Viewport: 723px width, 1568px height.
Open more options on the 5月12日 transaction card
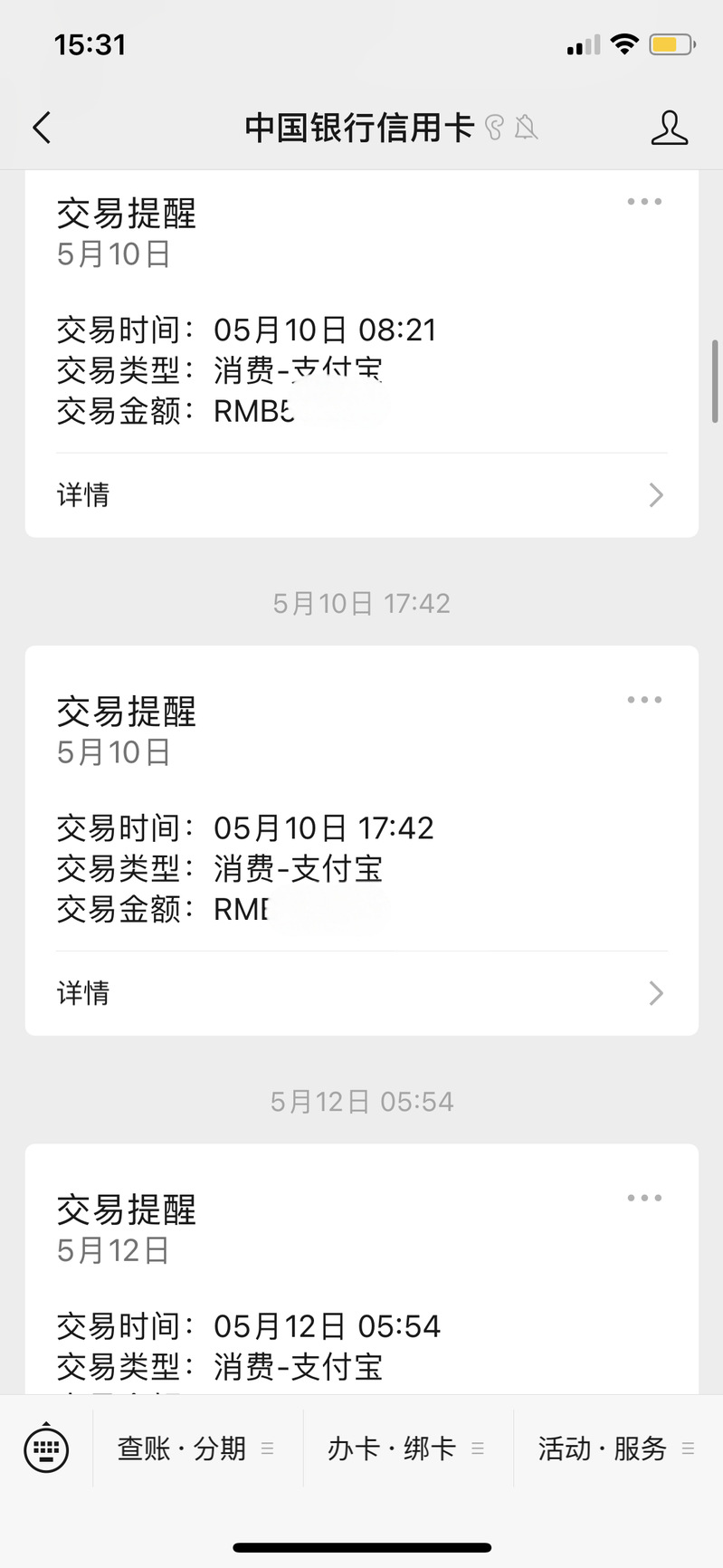point(644,1198)
